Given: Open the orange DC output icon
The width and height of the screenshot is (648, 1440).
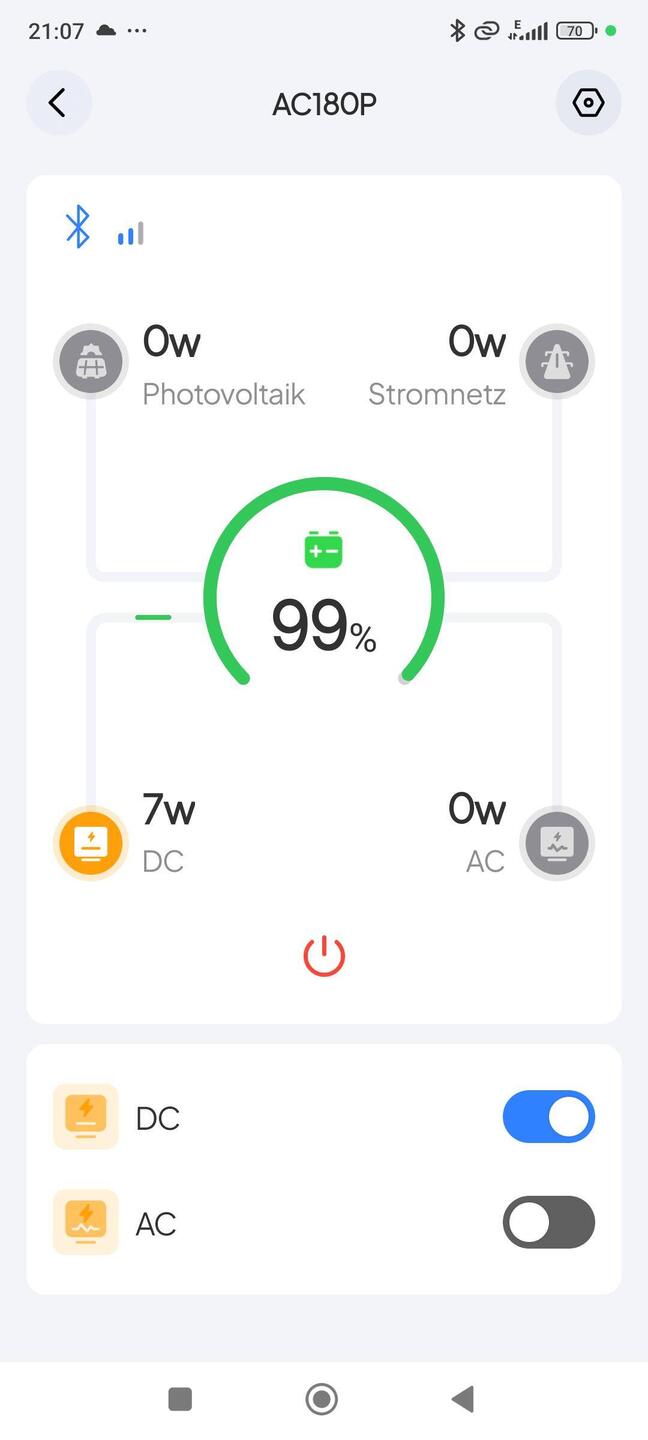Looking at the screenshot, I should 91,843.
